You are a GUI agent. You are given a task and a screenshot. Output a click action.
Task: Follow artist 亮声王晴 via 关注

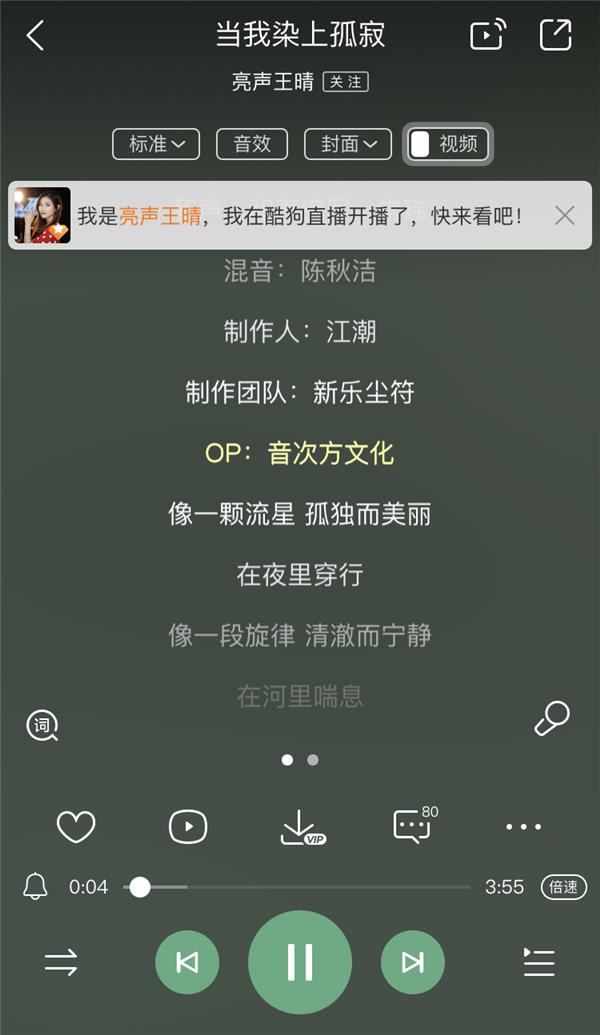[x=346, y=82]
